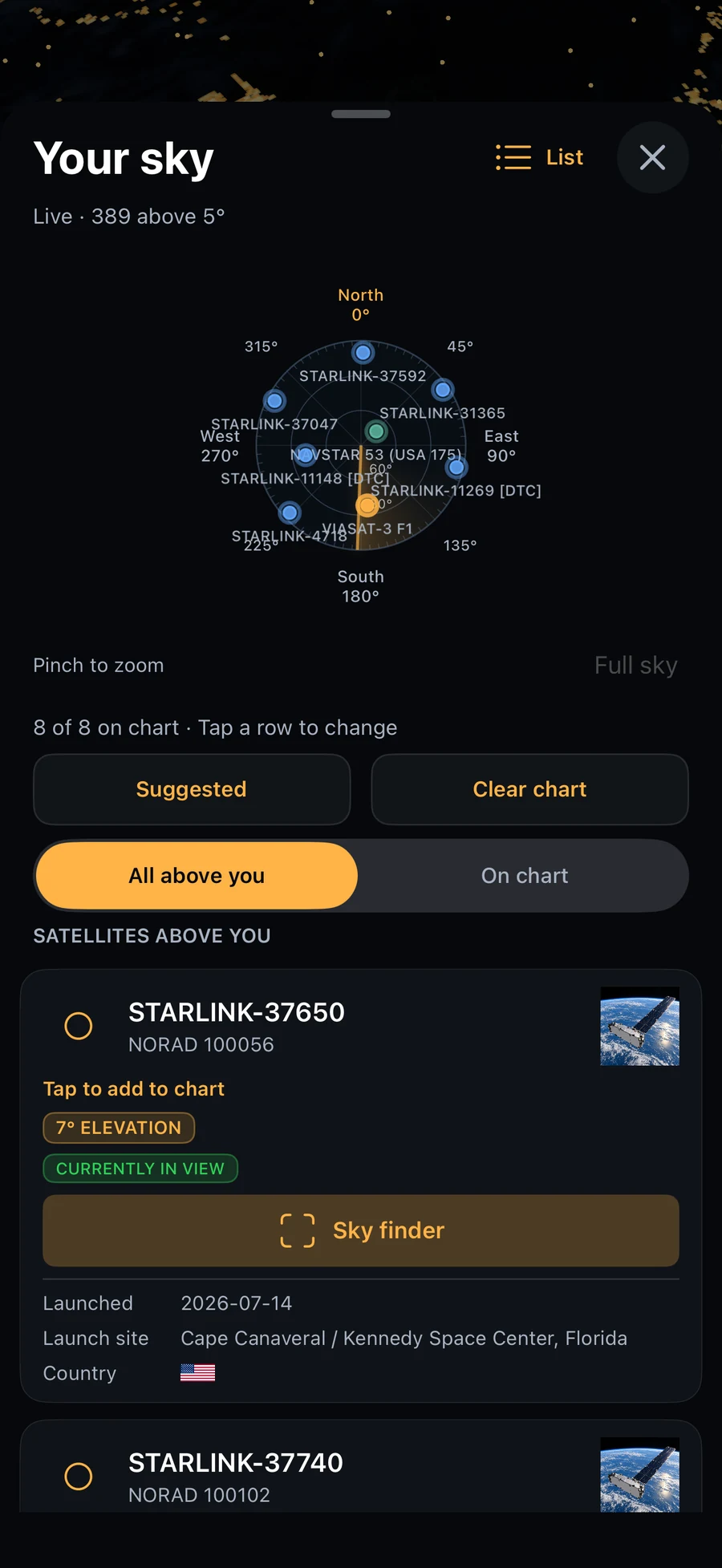Viewport: 722px width, 1568px height.
Task: Reset the chart to Full sky
Action: point(635,665)
